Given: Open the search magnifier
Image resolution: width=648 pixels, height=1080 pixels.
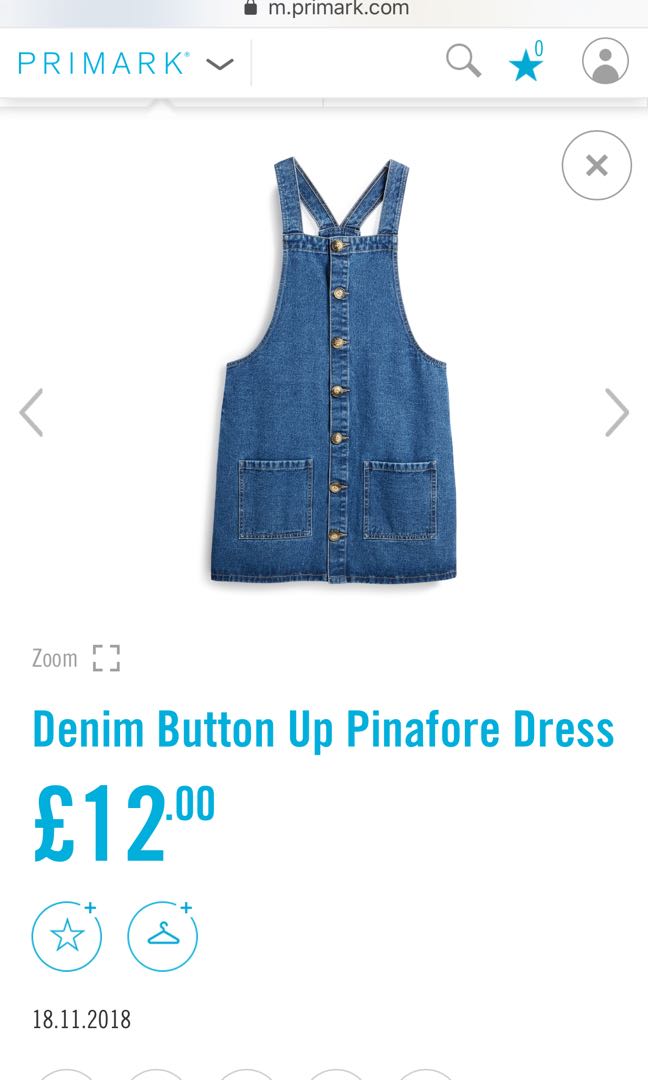Looking at the screenshot, I should [463, 62].
